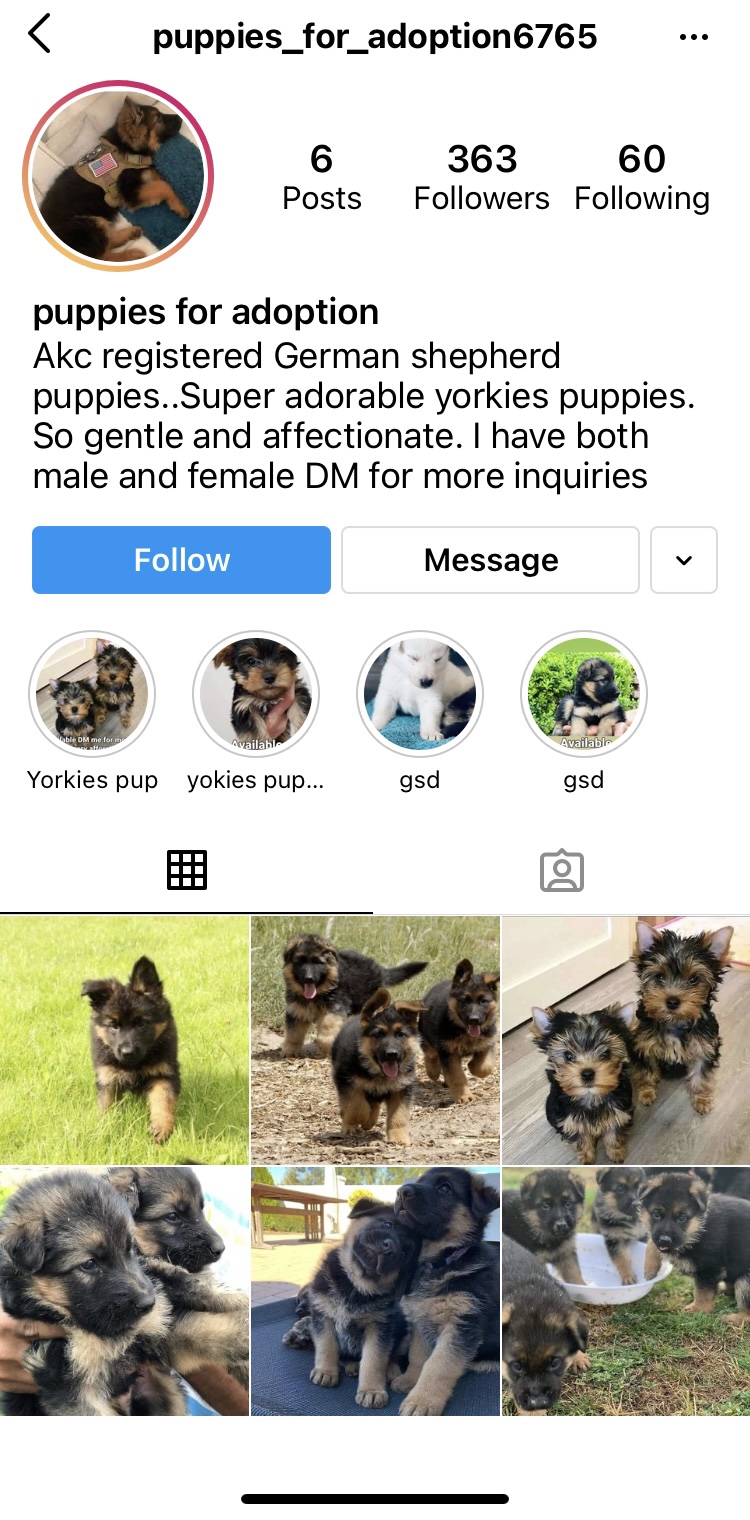Open the yokies pup... highlight

256,693
